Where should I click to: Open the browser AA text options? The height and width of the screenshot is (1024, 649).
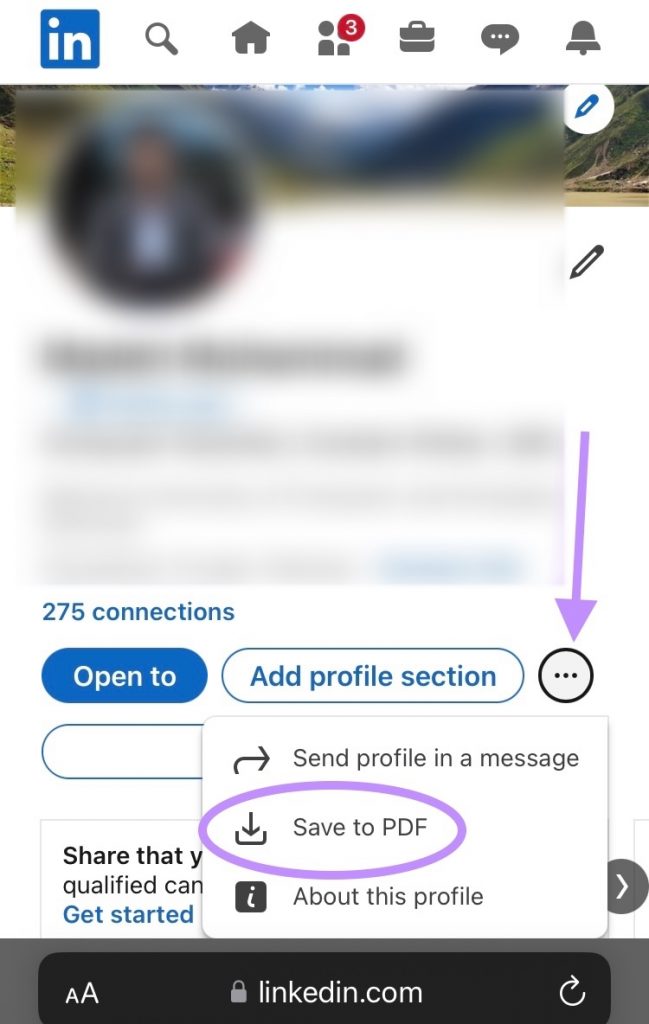(82, 993)
